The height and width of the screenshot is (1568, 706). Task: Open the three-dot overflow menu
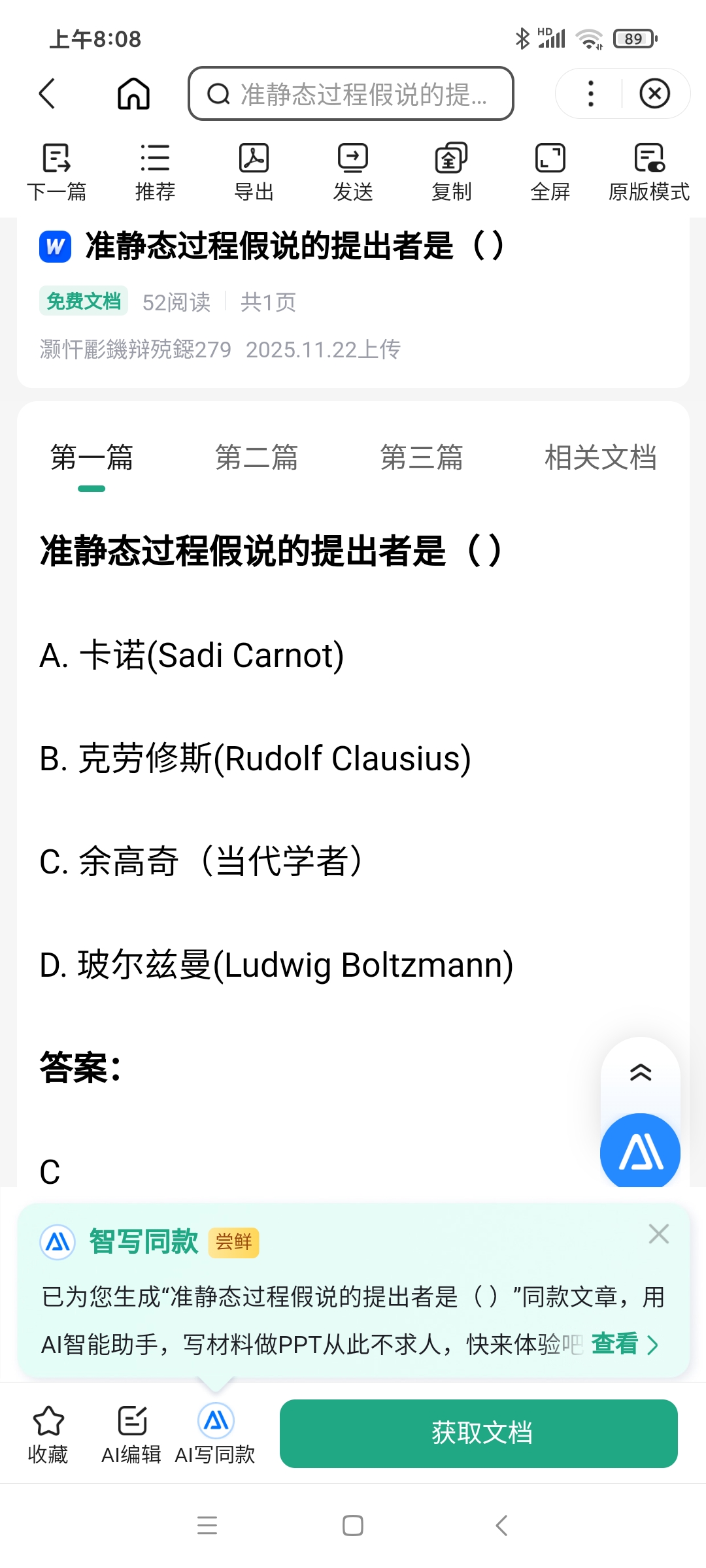coord(591,94)
